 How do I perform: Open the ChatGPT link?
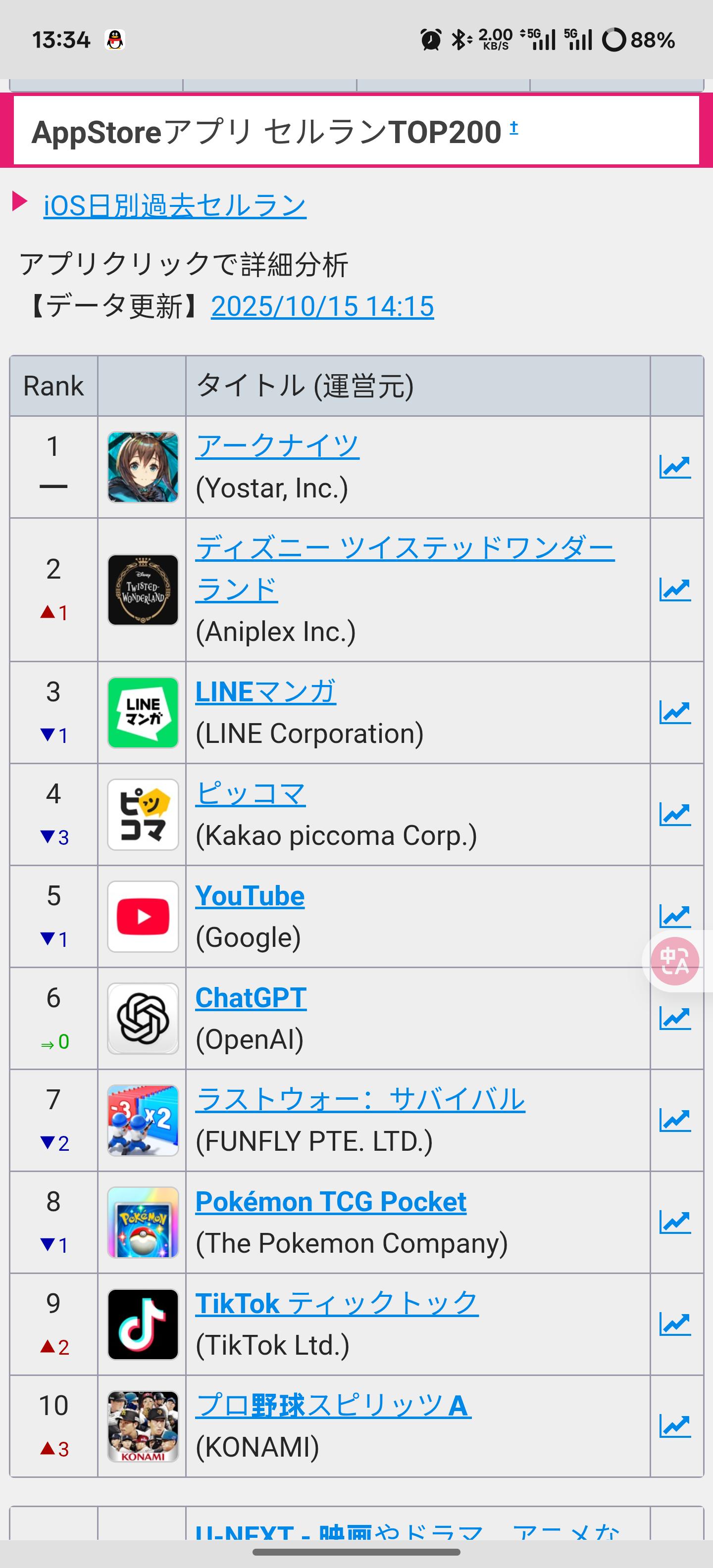[x=251, y=998]
